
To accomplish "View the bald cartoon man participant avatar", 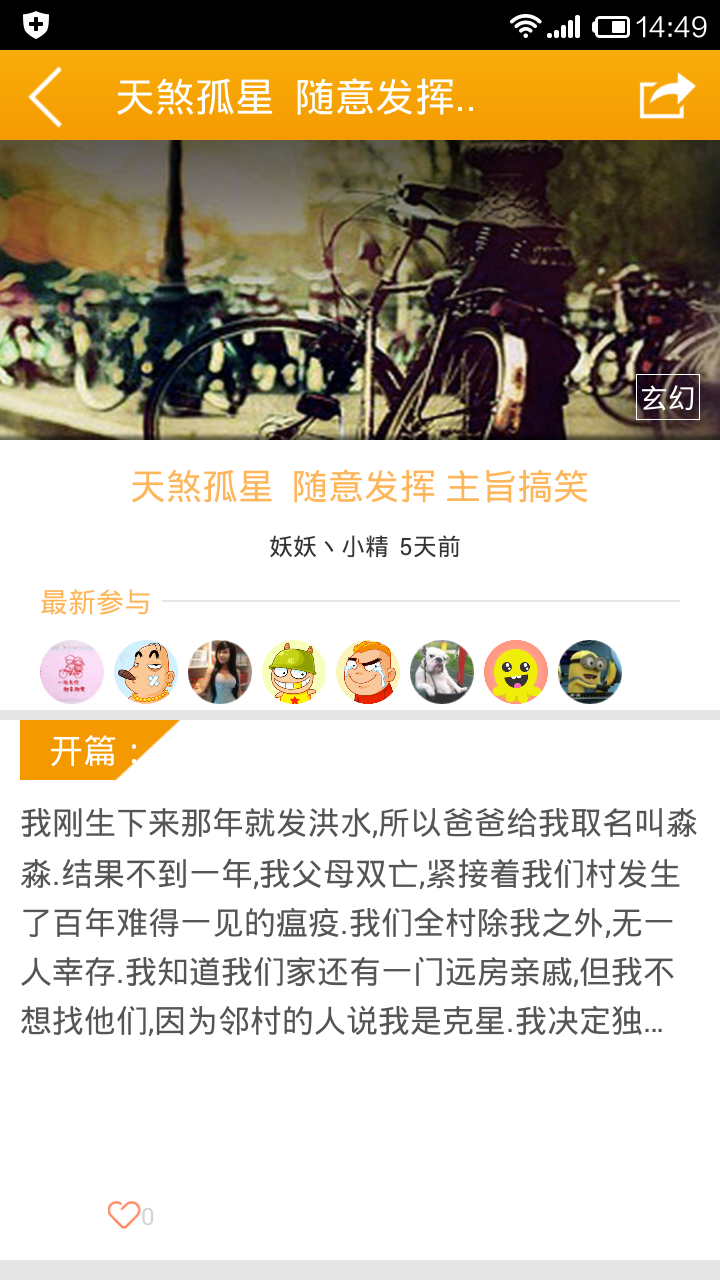I will tap(146, 672).
